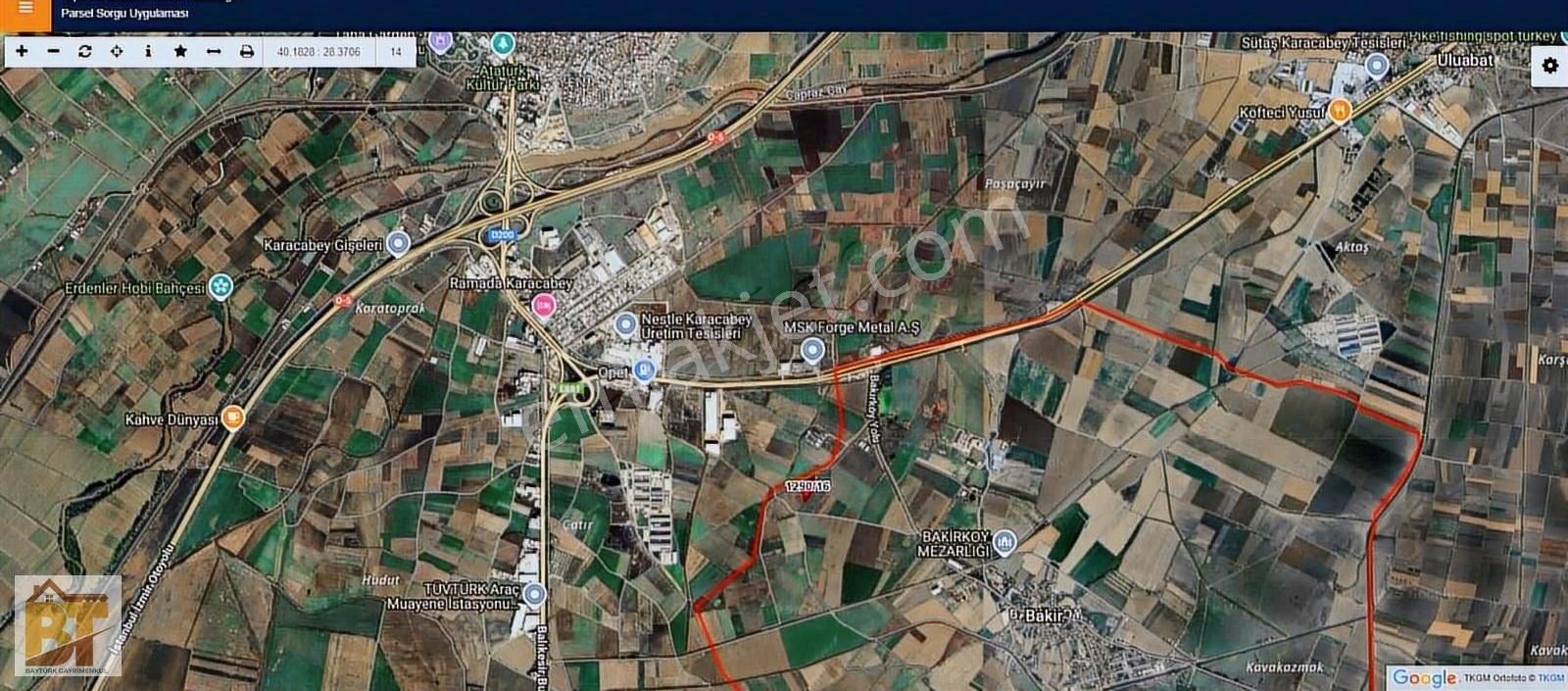
Task: Open the orange hamburger menu
Action: [25, 9]
